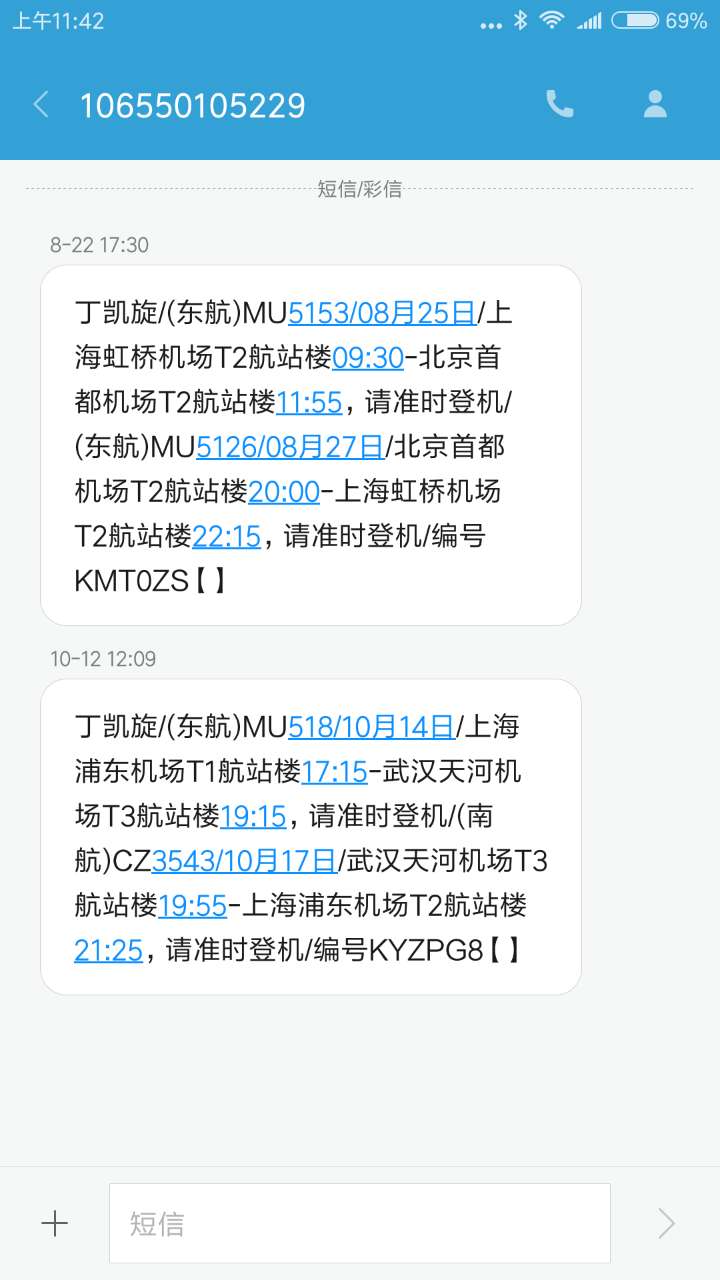Open the 21:25 time link
The width and height of the screenshot is (720, 1280).
108,950
